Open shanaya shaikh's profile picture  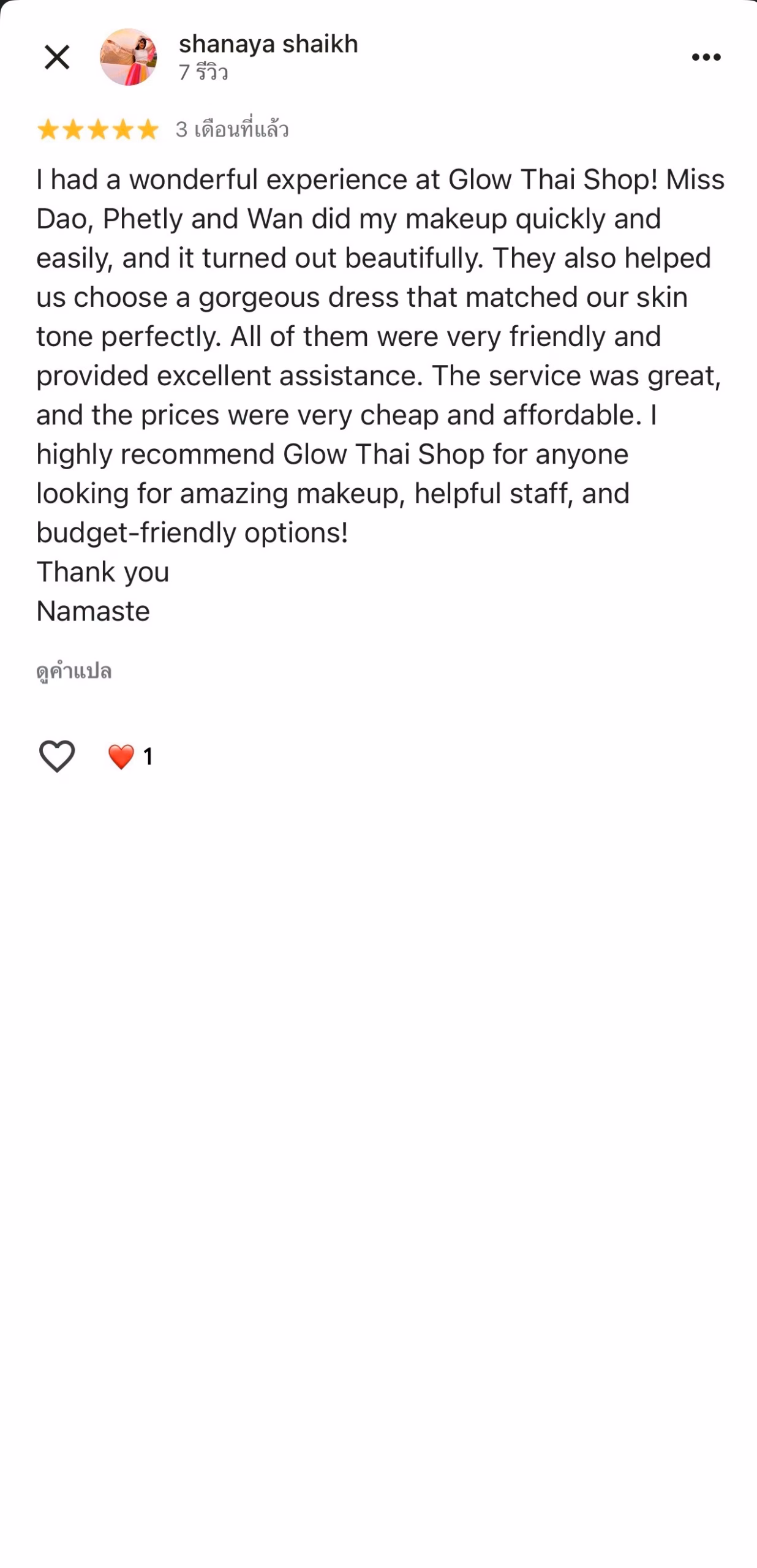coord(128,57)
